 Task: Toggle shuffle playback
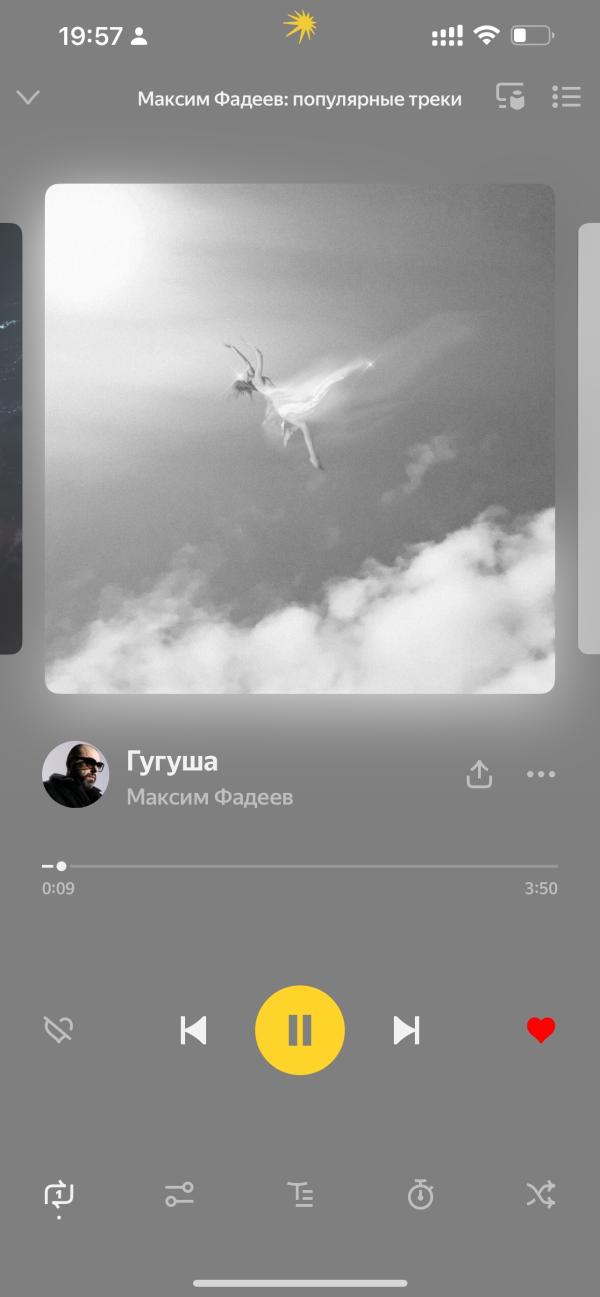pyautogui.click(x=541, y=1194)
